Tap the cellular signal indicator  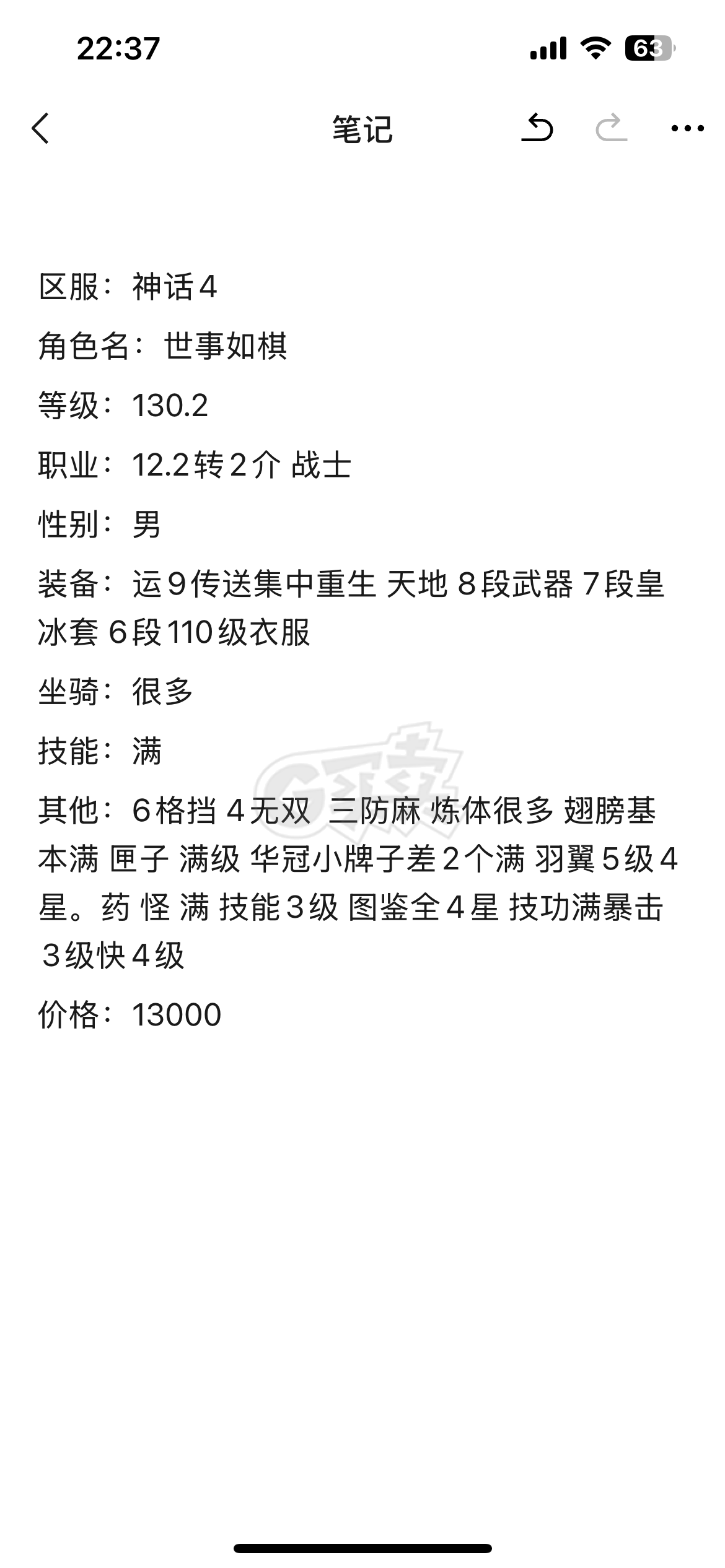pos(549,47)
